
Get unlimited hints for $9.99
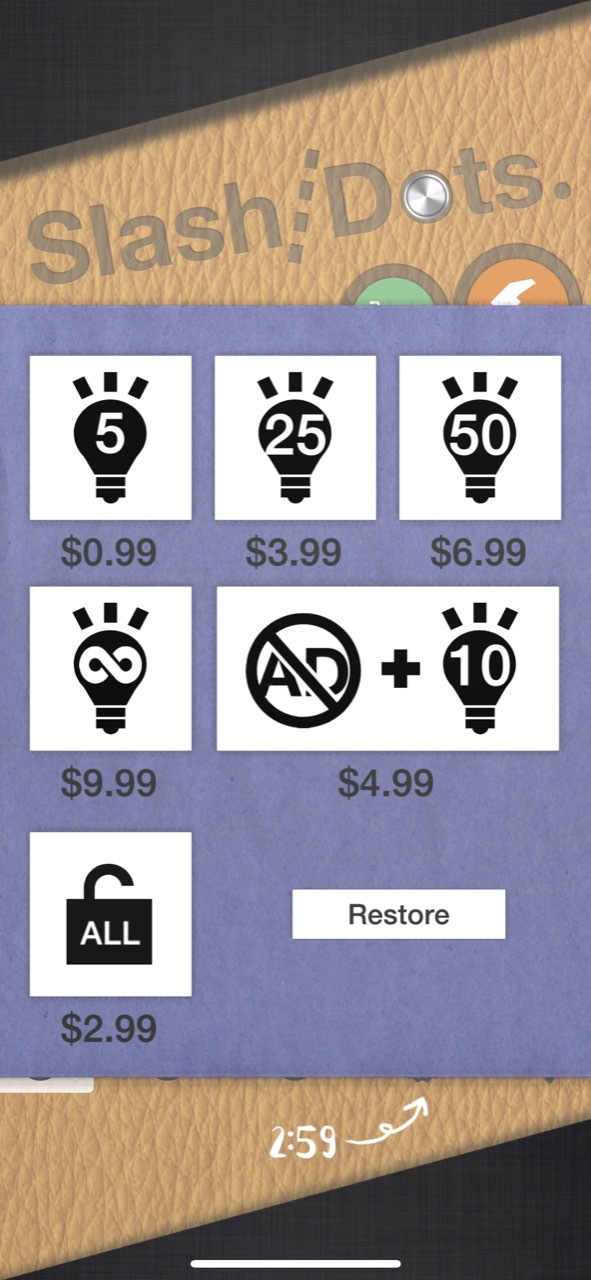tap(110, 669)
